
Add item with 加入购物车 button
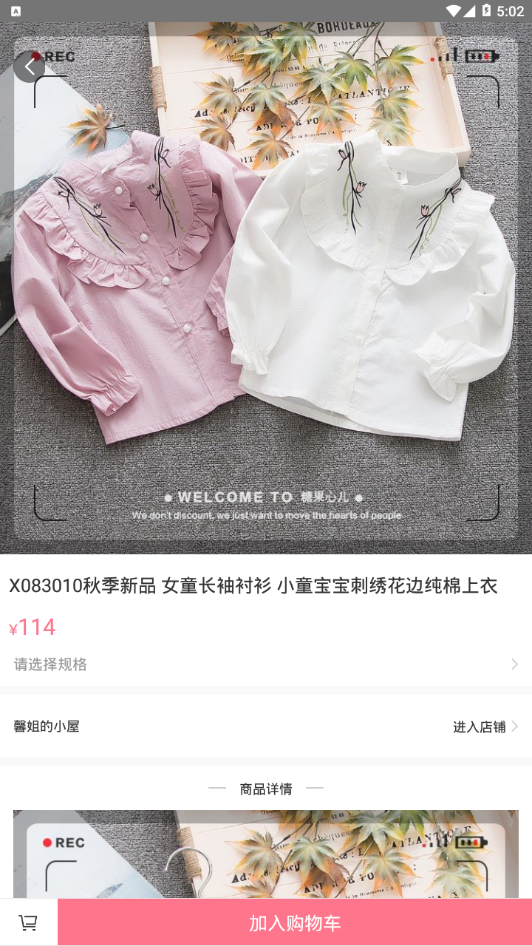pos(295,922)
